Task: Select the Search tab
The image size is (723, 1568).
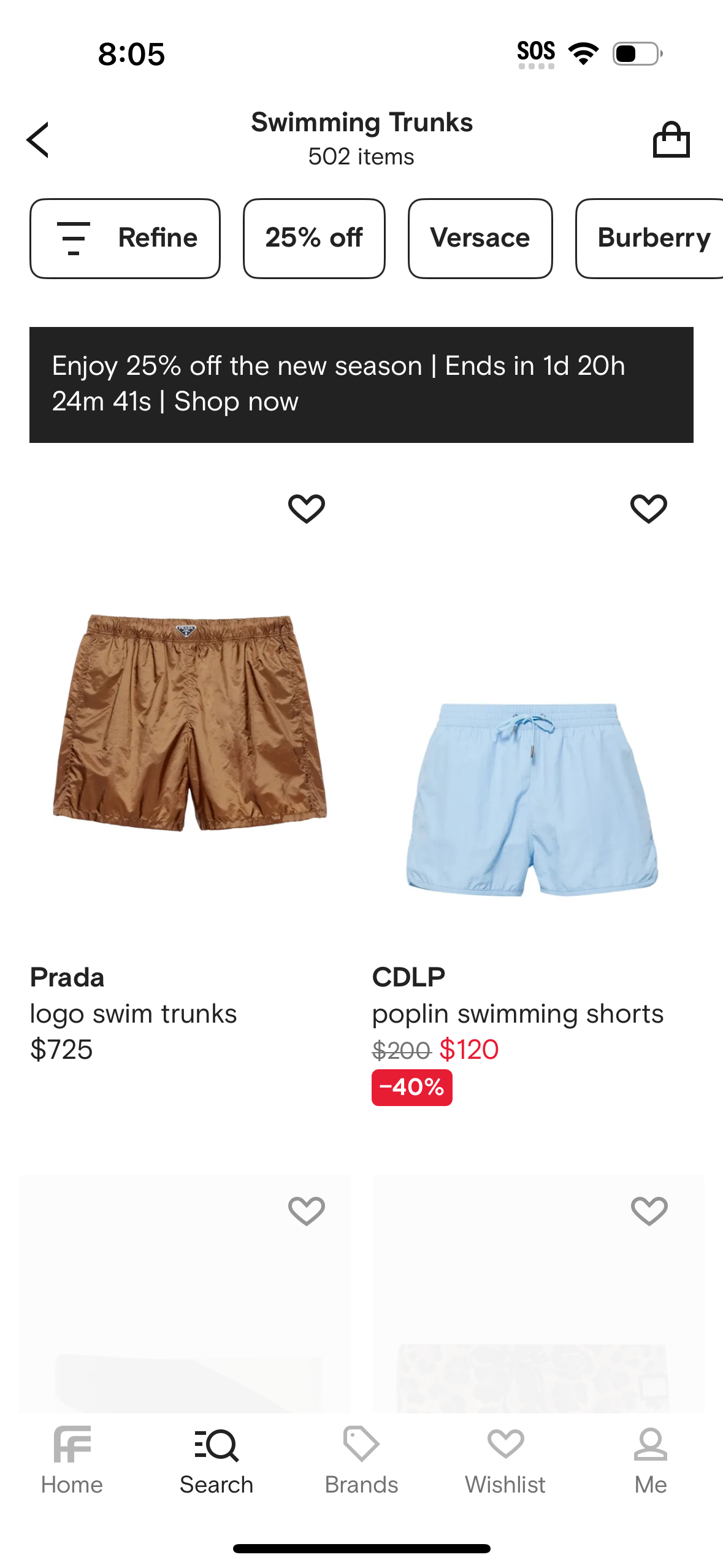Action: (x=216, y=1461)
